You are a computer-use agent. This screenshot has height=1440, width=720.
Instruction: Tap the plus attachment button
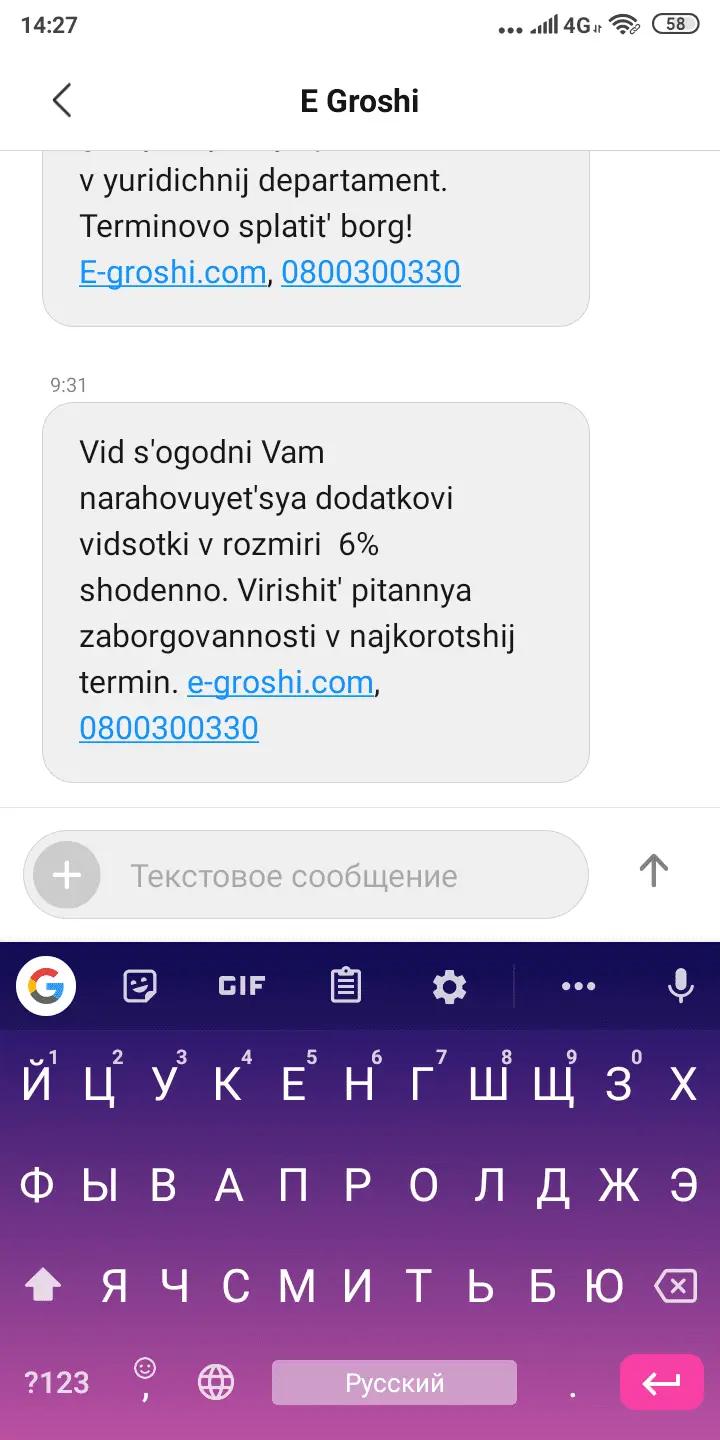click(x=67, y=875)
